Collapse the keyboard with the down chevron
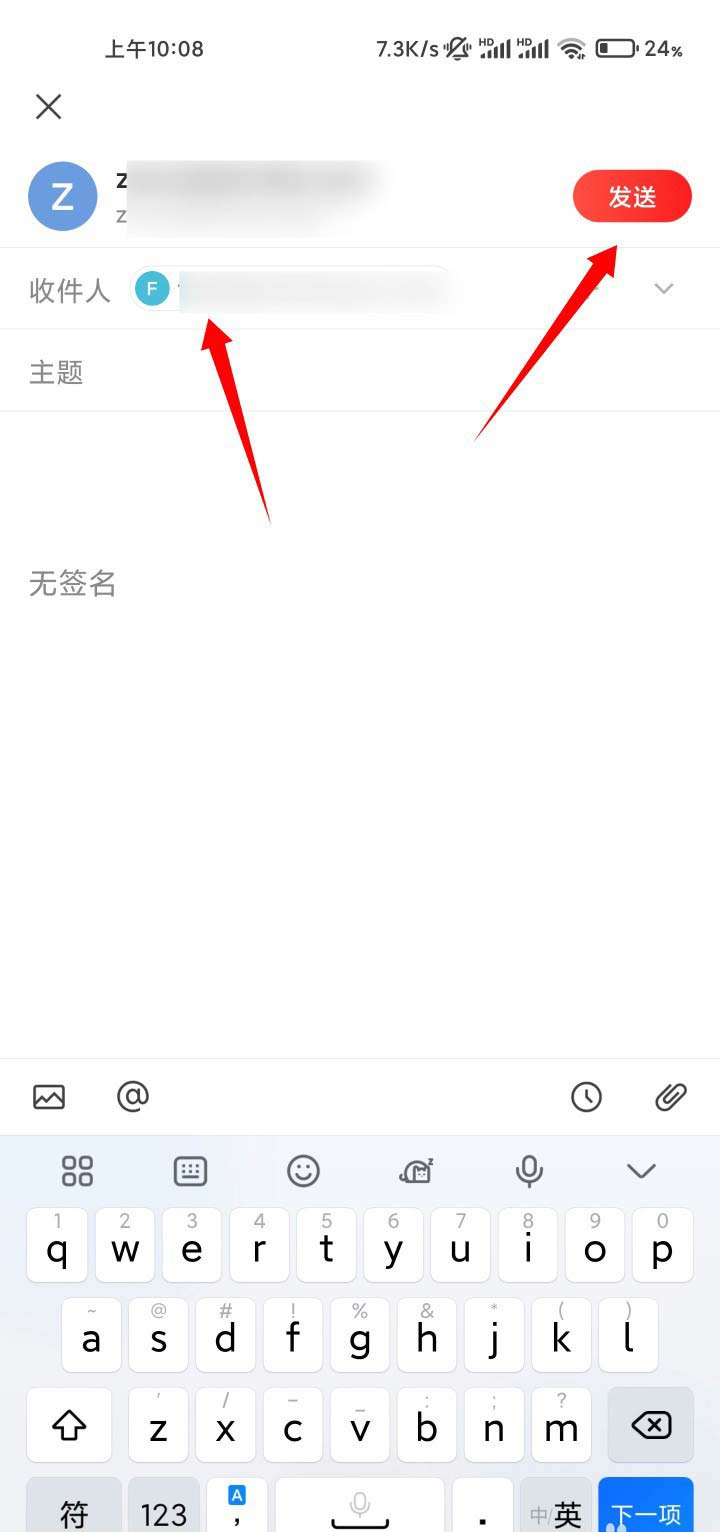 tap(641, 1171)
